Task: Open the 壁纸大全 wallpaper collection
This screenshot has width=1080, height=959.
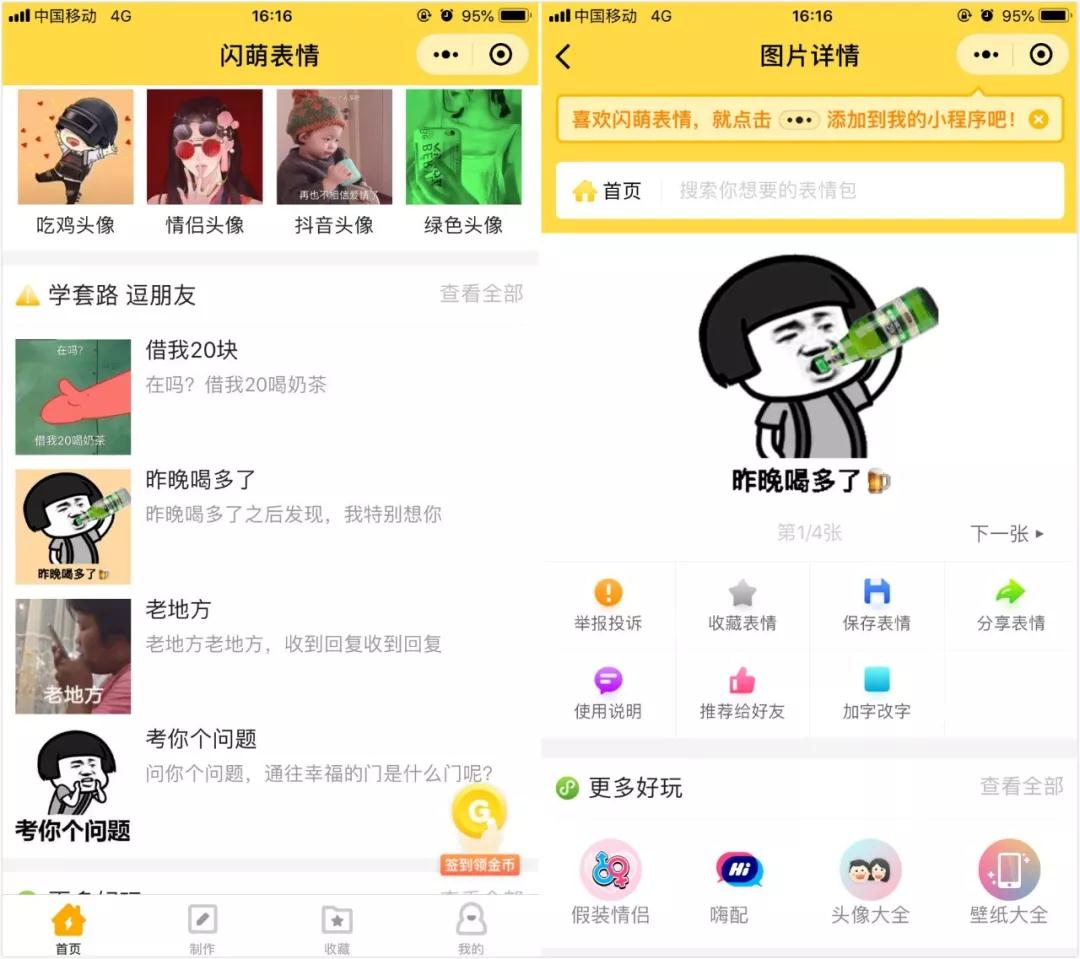Action: pos(1008,881)
